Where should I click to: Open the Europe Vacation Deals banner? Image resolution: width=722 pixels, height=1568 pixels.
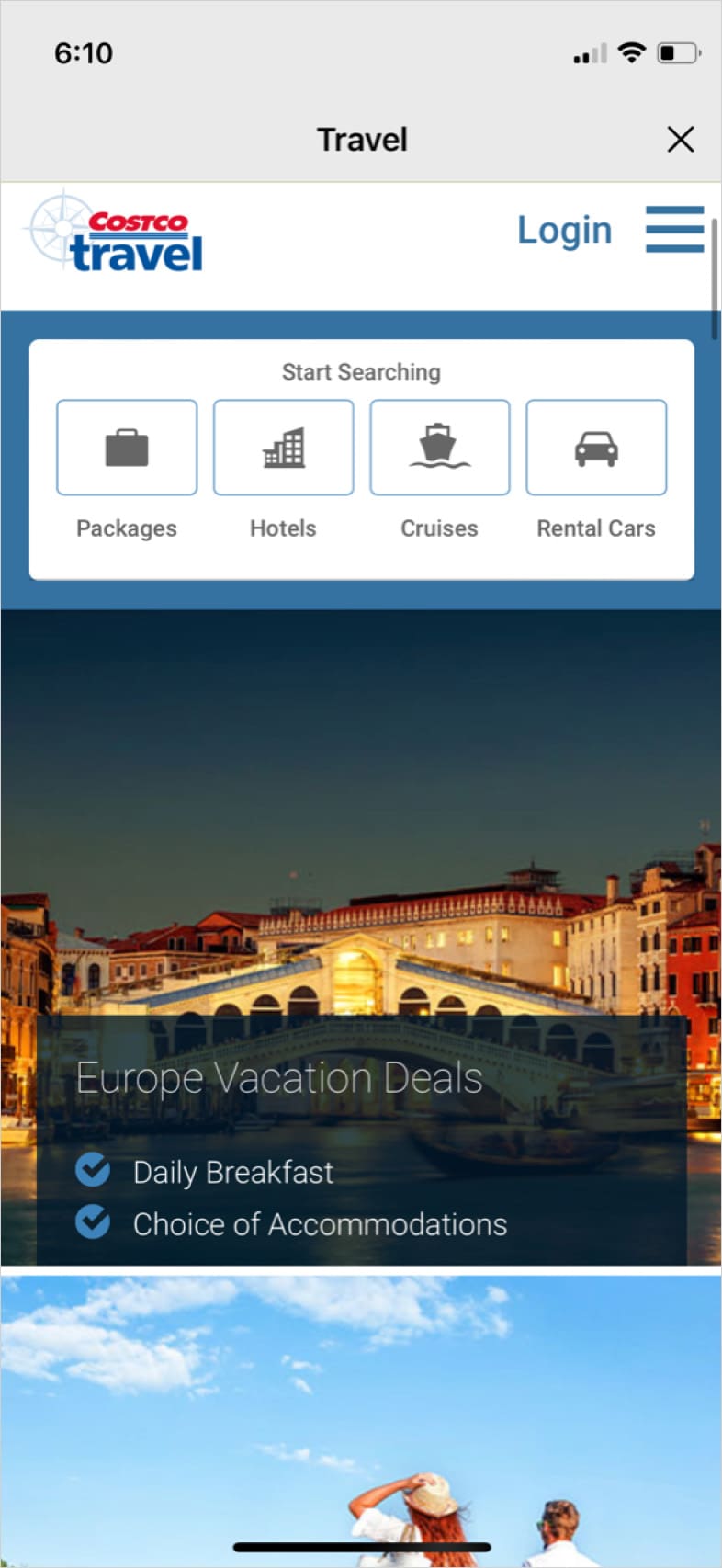click(360, 937)
